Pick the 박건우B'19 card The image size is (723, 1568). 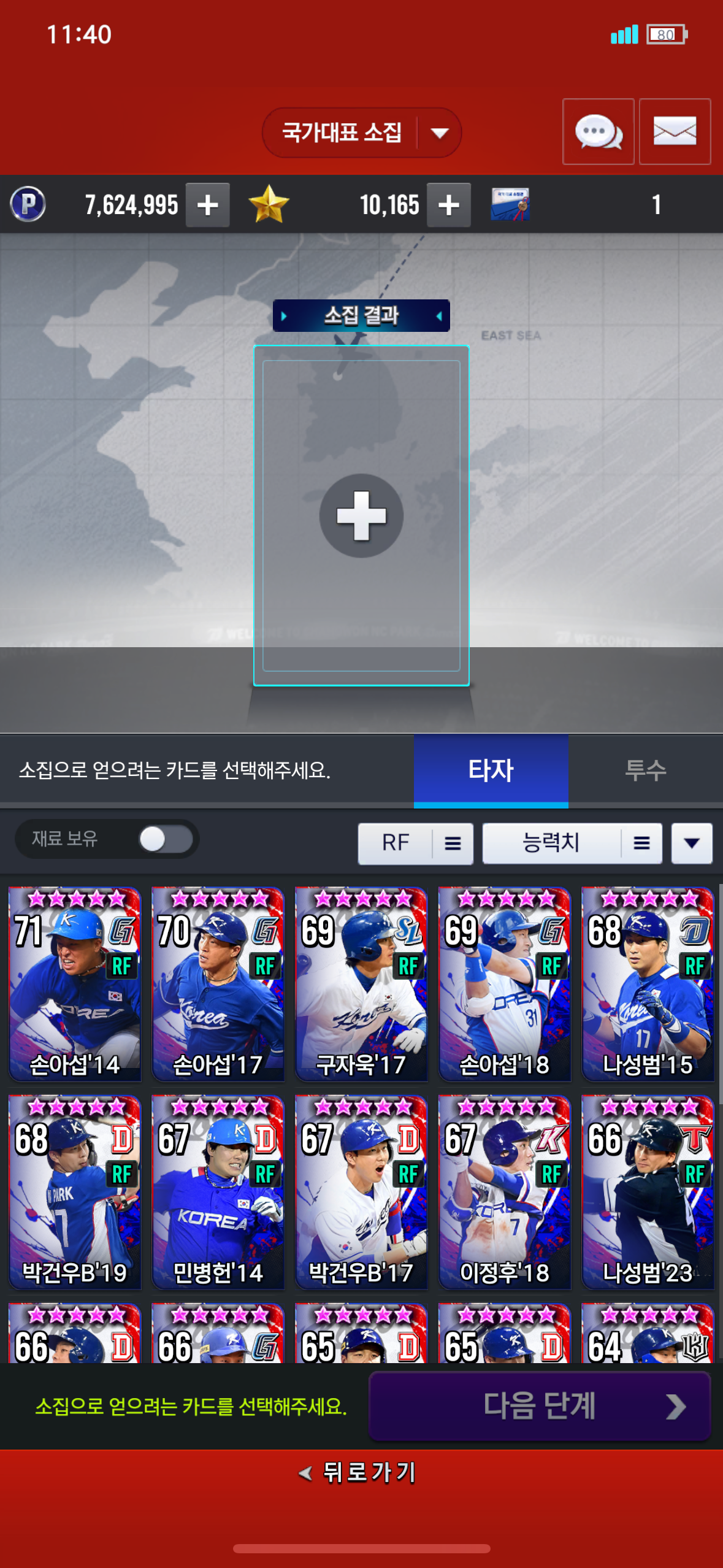[75, 1192]
